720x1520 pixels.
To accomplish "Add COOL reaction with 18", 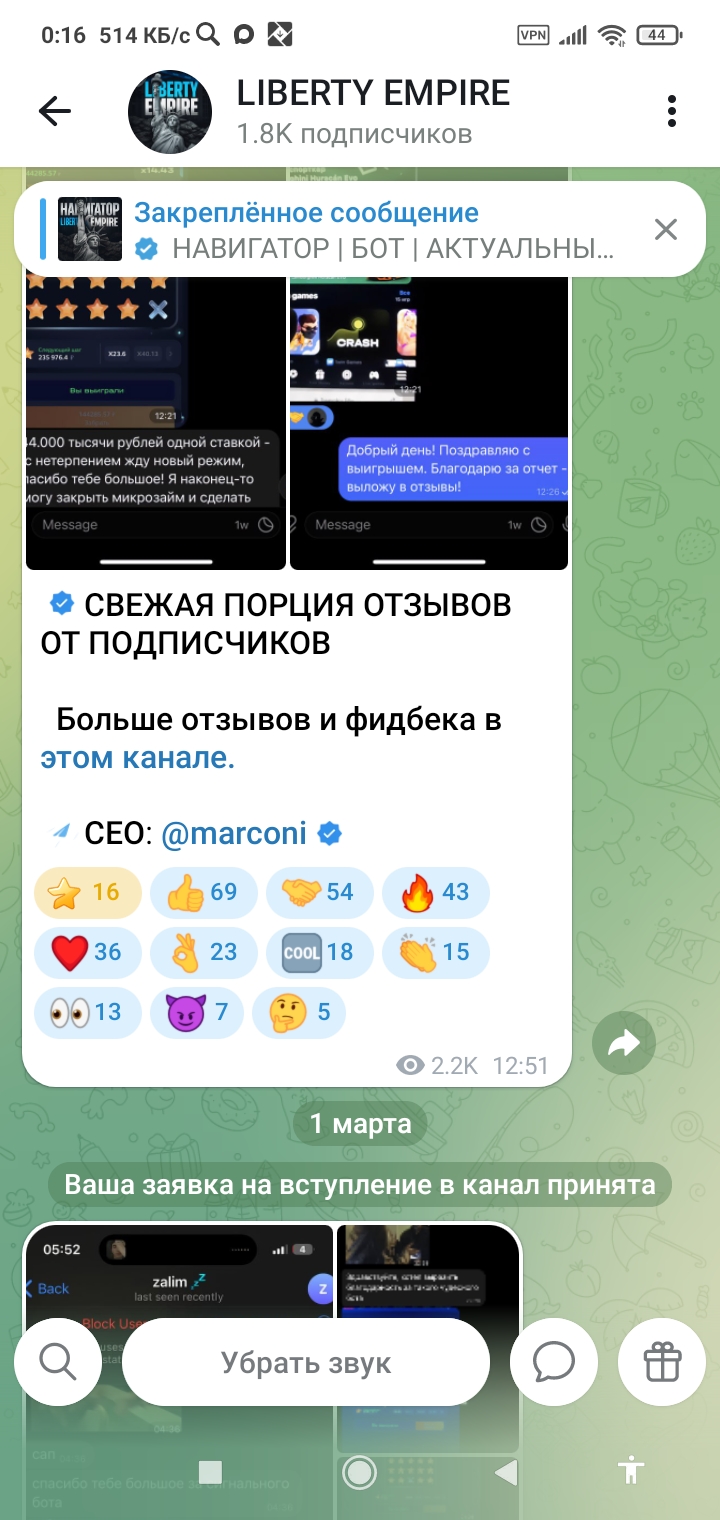I will pos(319,952).
